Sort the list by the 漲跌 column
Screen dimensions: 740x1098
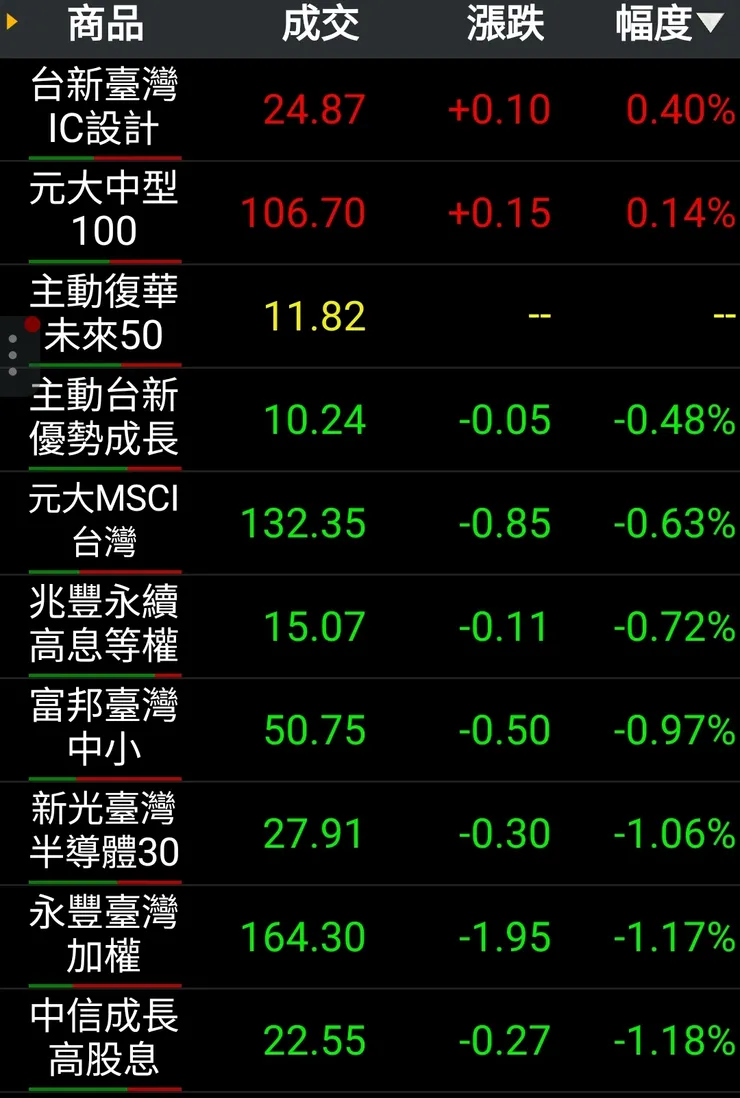[505, 25]
